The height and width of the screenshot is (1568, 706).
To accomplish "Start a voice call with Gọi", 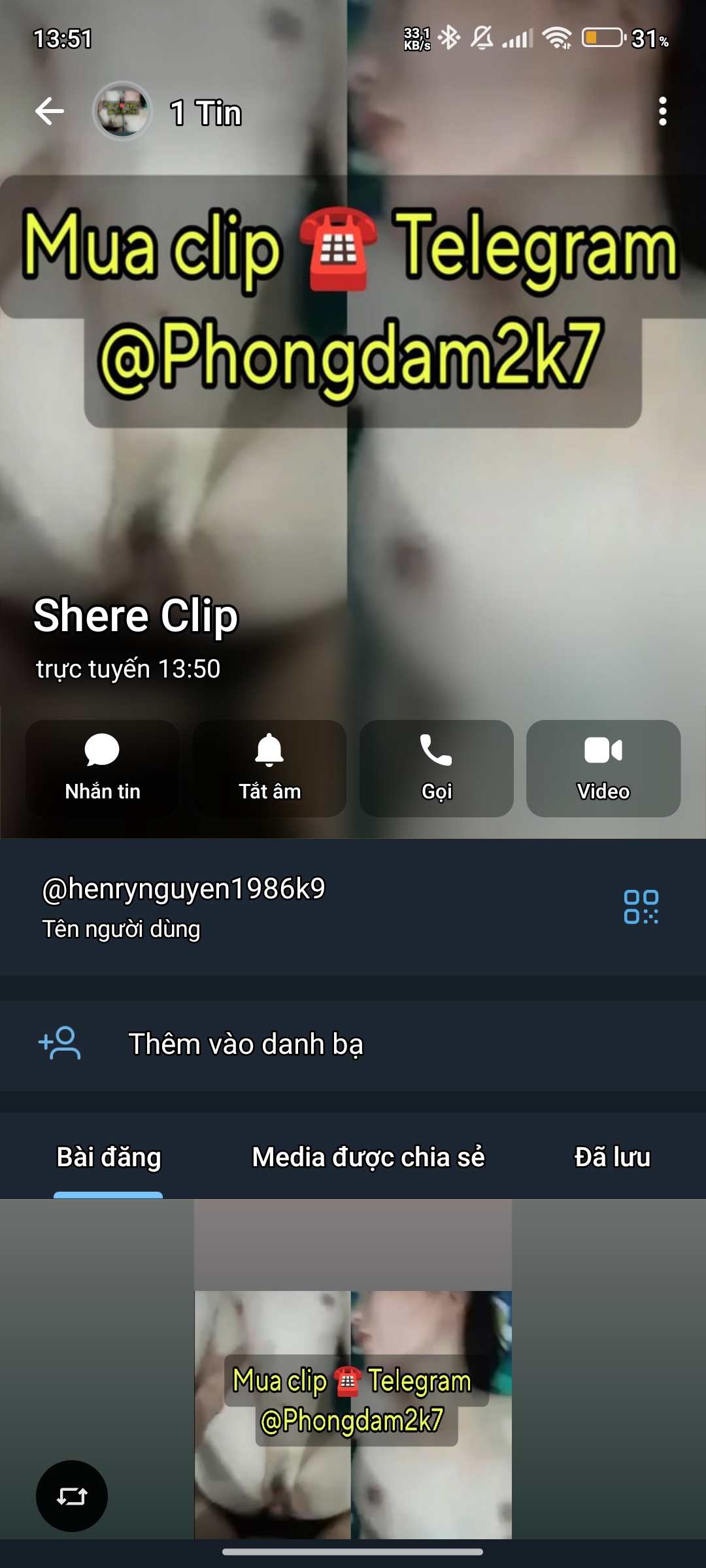I will [x=436, y=768].
